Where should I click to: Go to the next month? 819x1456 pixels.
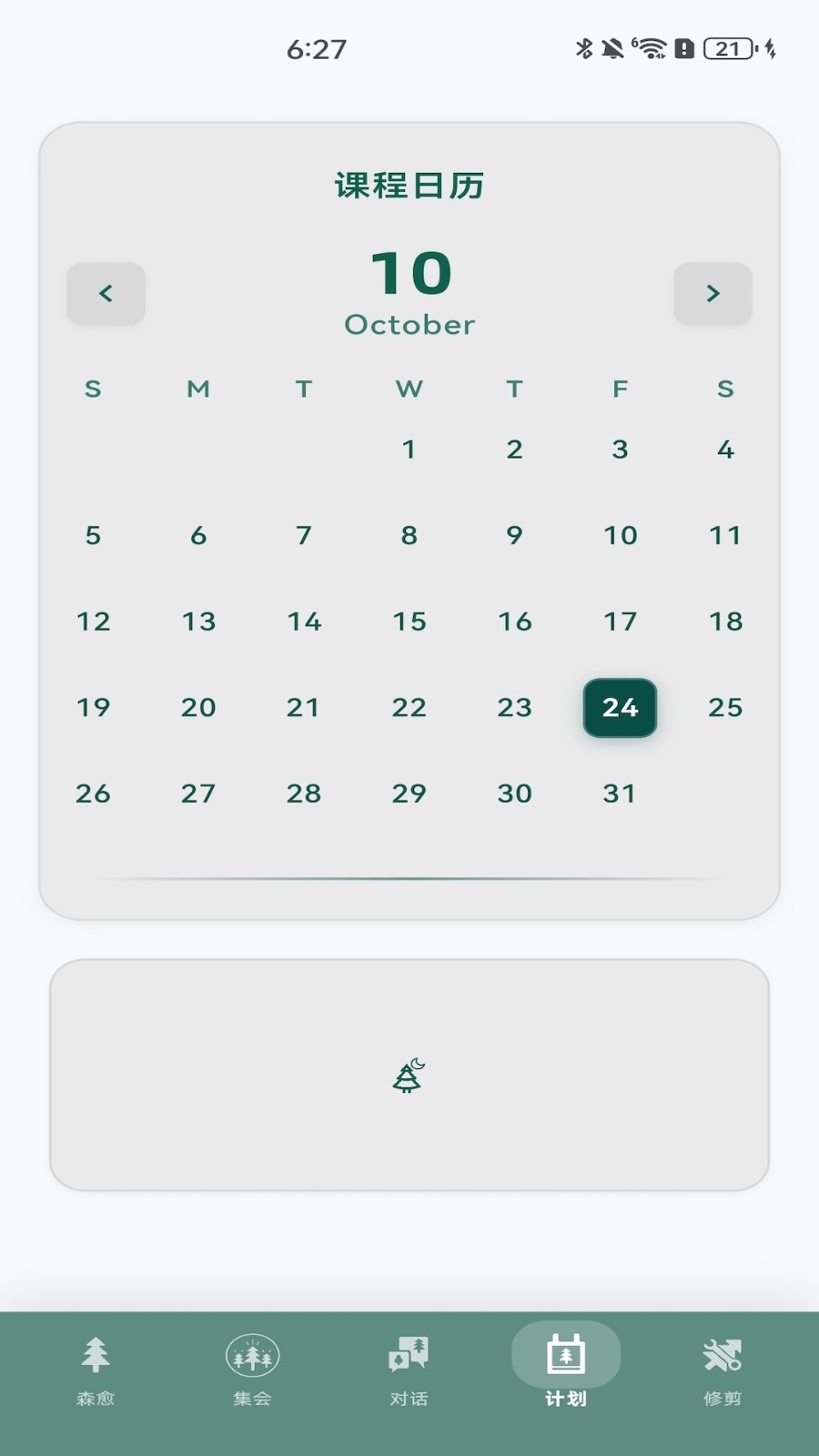713,293
